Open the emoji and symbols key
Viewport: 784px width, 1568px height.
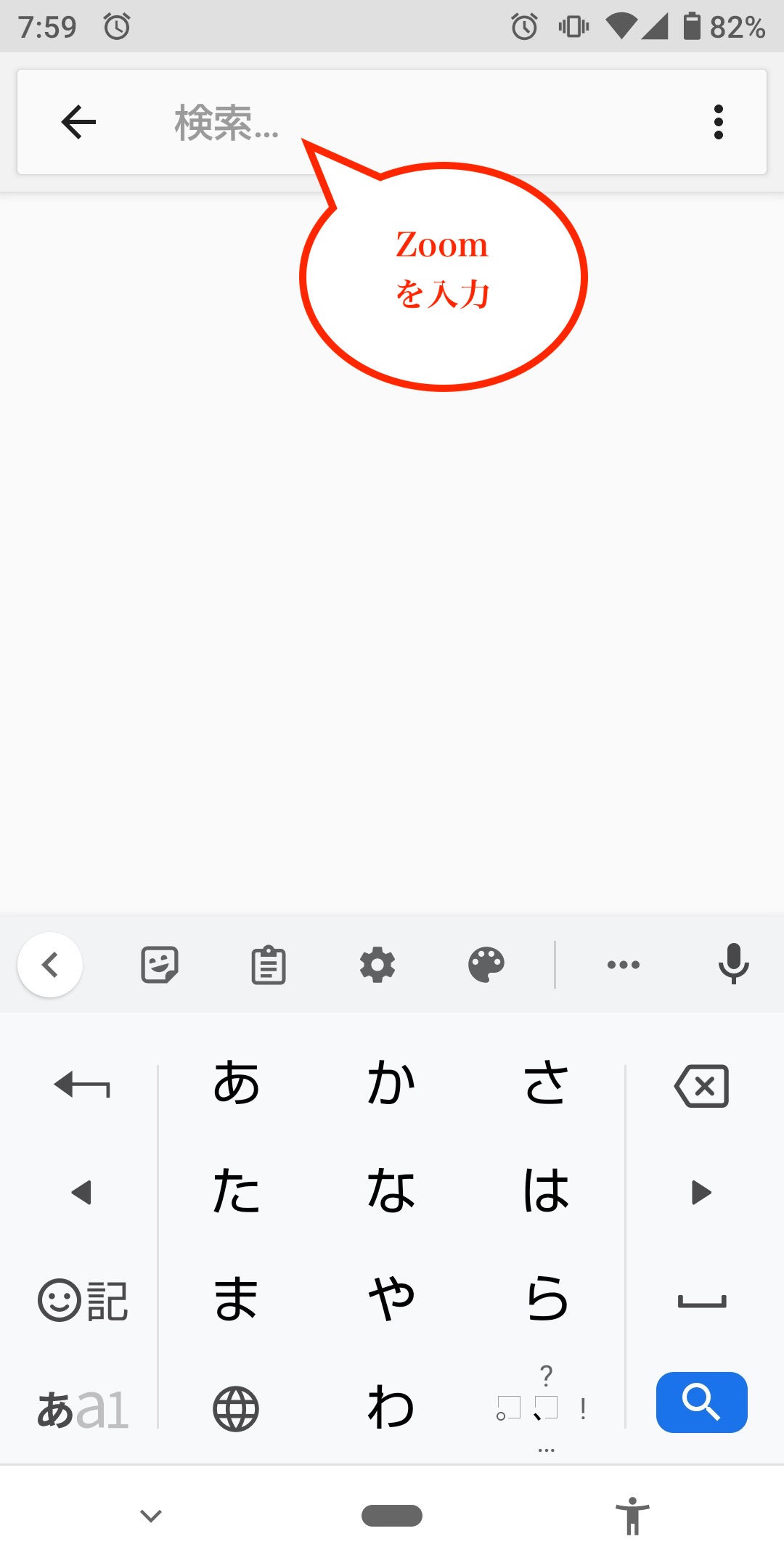pyautogui.click(x=82, y=1301)
